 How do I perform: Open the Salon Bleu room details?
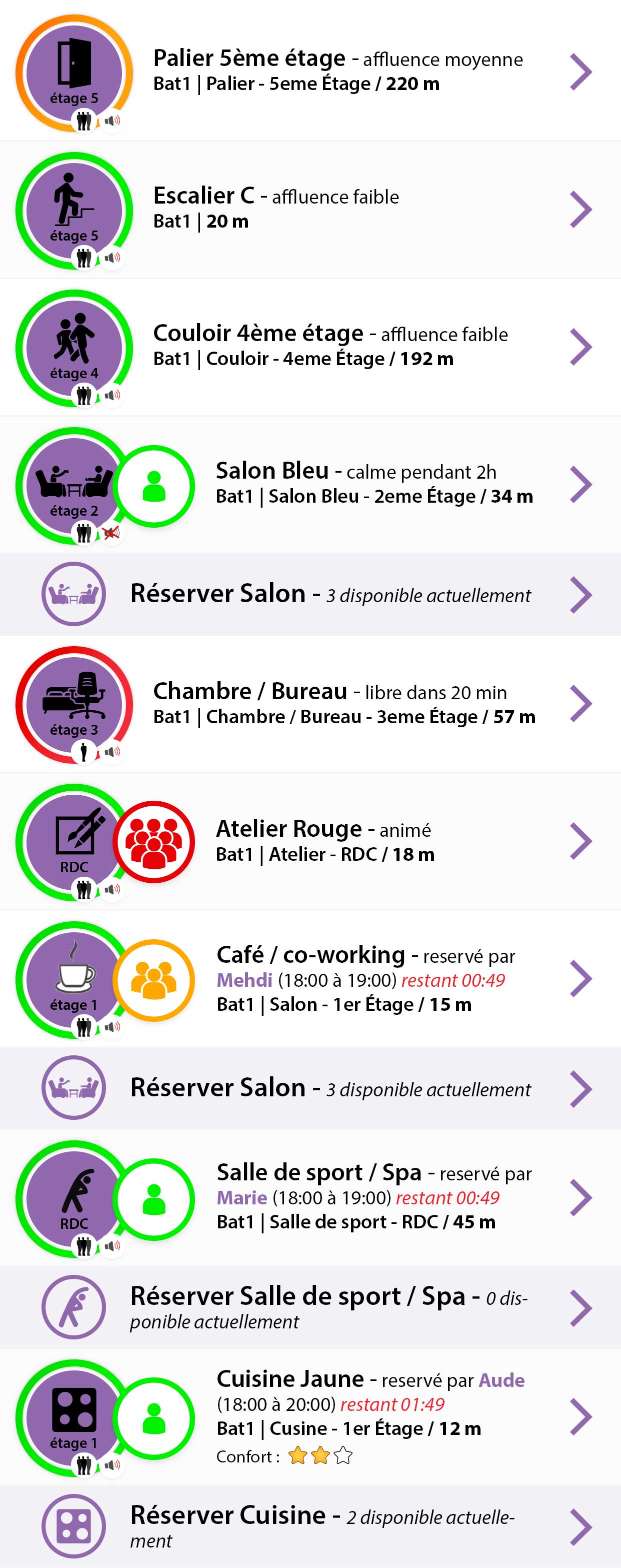point(373,483)
